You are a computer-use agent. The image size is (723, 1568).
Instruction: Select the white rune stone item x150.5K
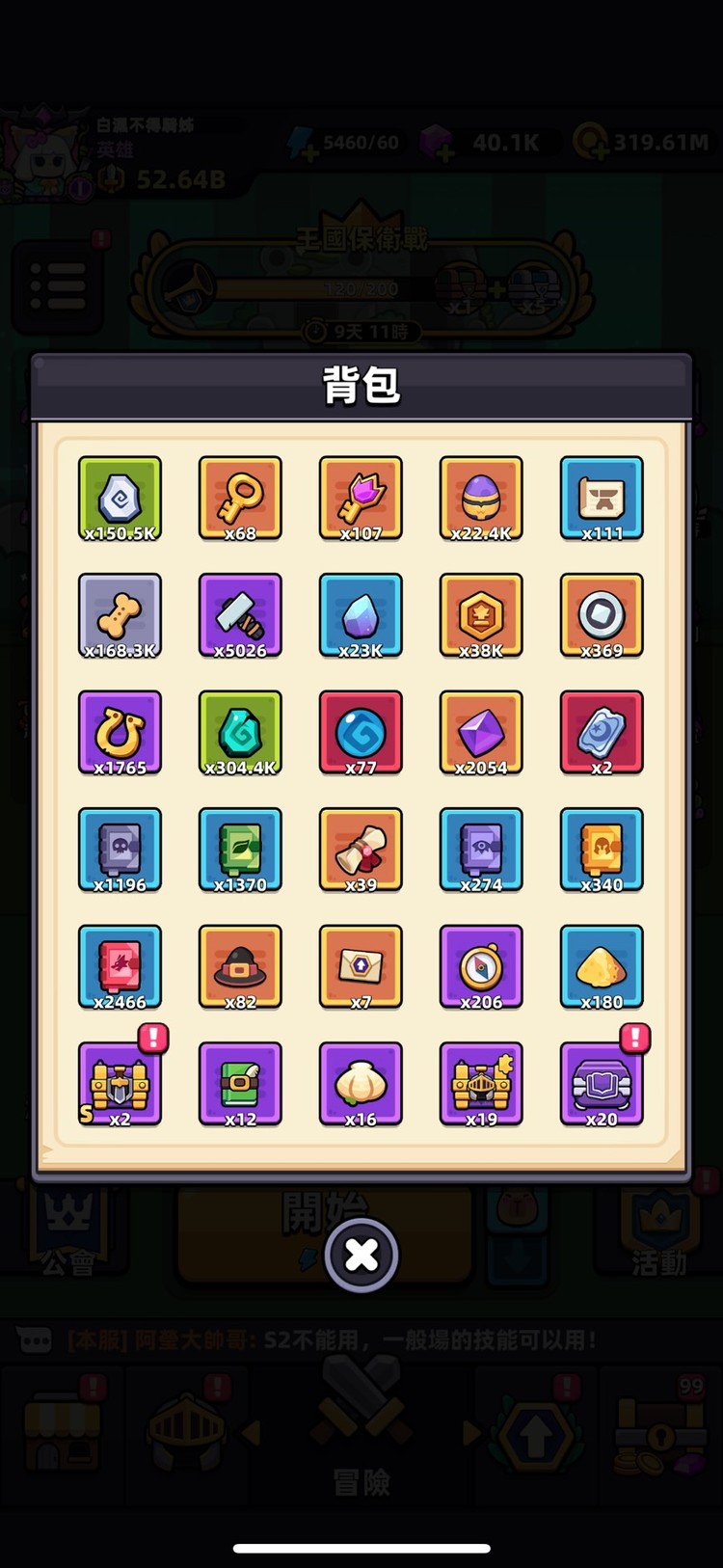click(120, 498)
